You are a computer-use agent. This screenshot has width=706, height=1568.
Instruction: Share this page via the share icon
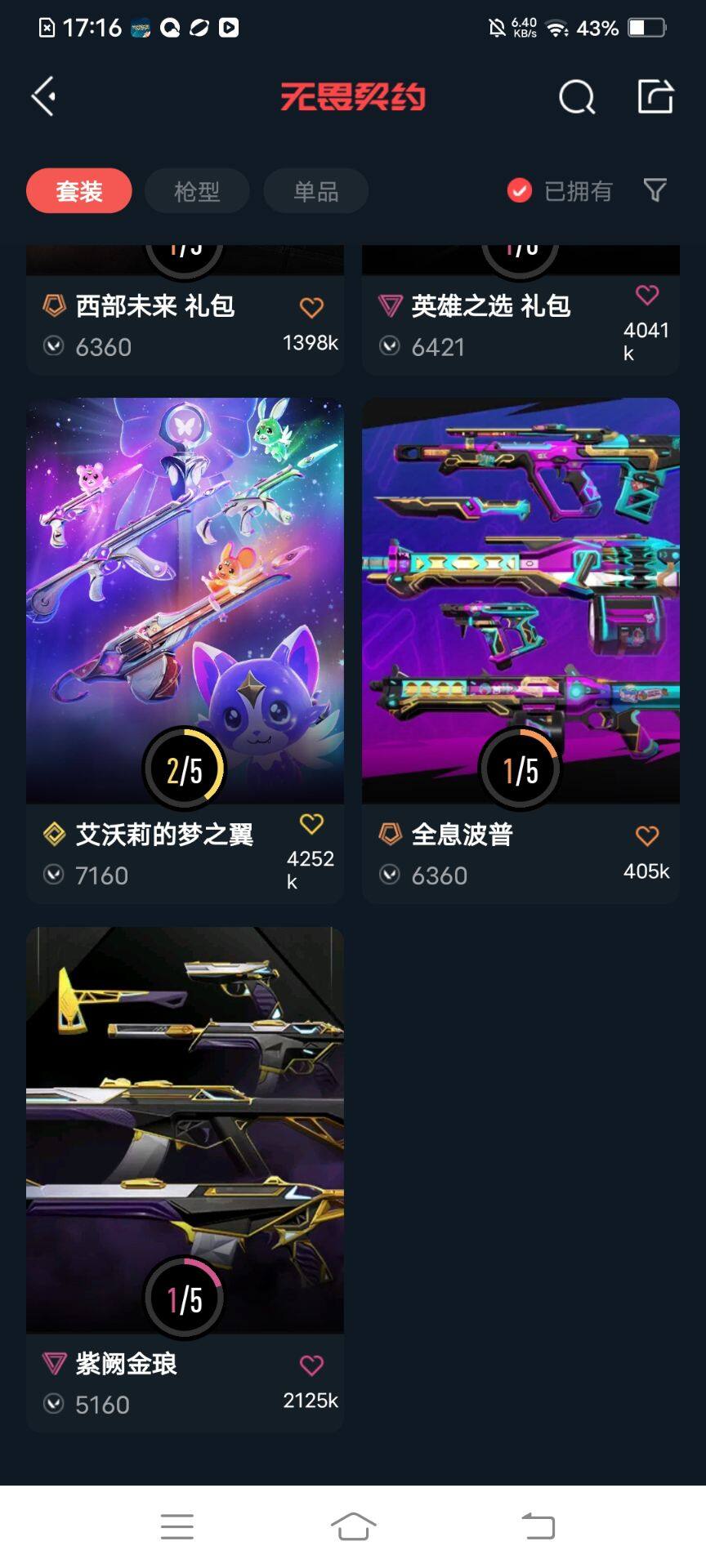655,96
